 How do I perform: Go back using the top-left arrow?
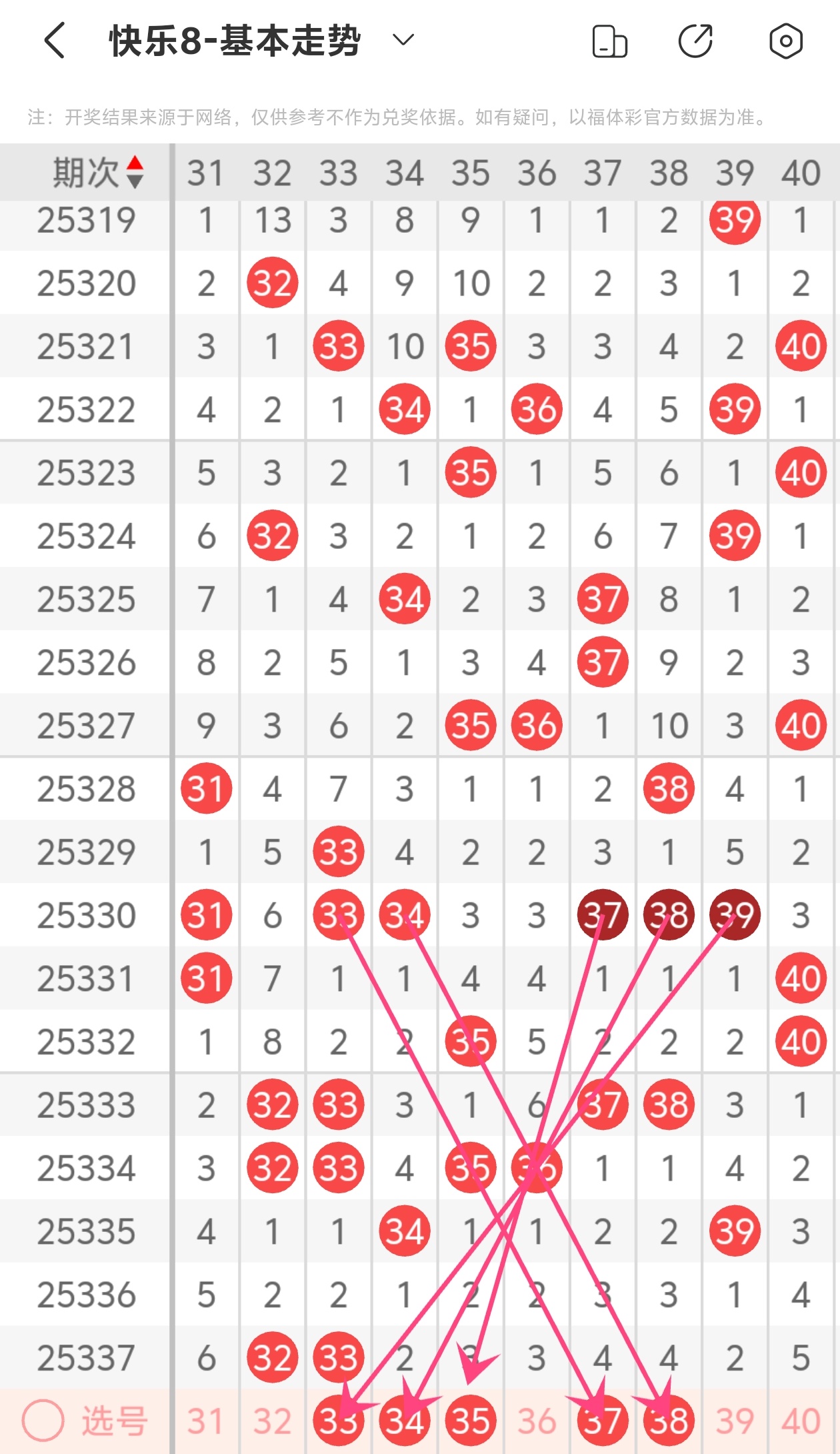click(x=55, y=41)
